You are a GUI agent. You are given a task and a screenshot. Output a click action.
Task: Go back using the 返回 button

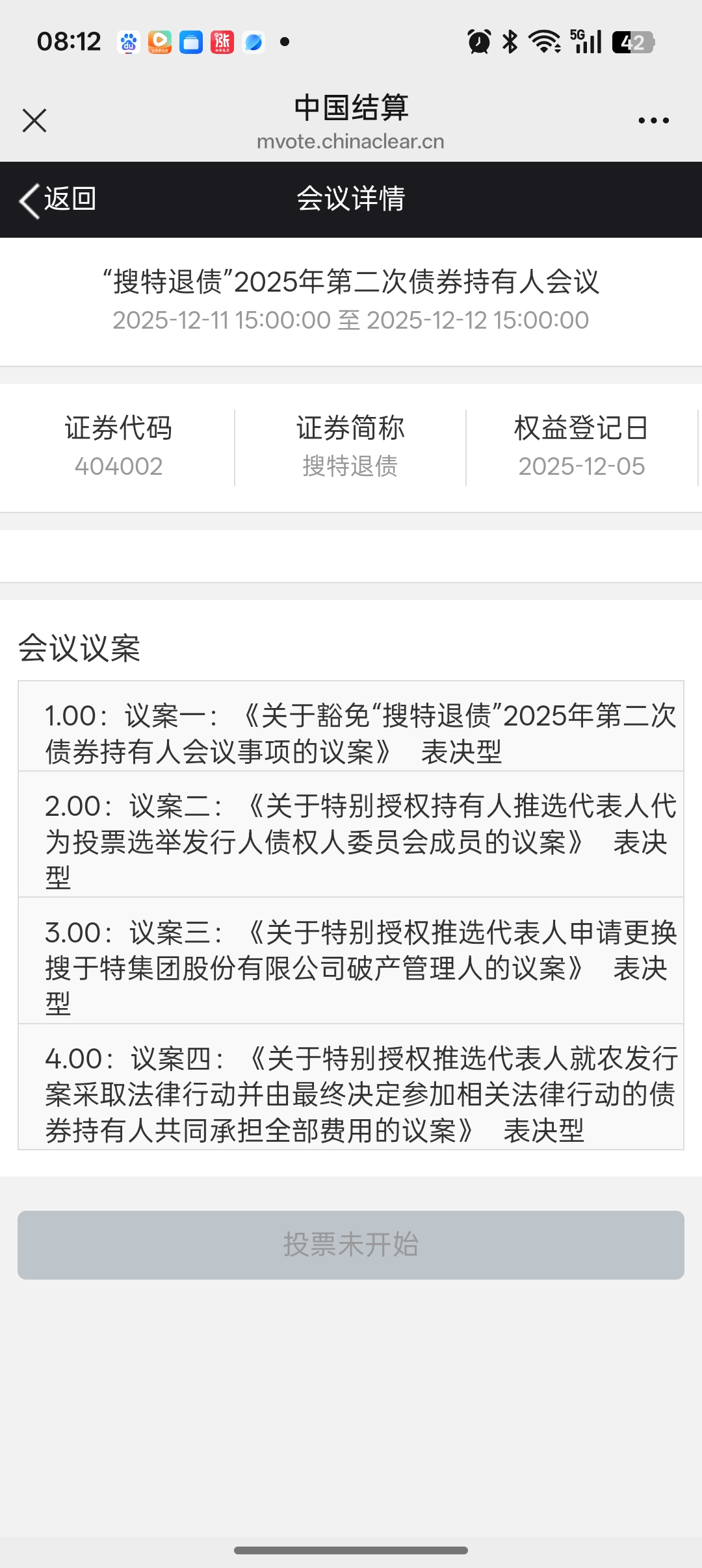58,199
